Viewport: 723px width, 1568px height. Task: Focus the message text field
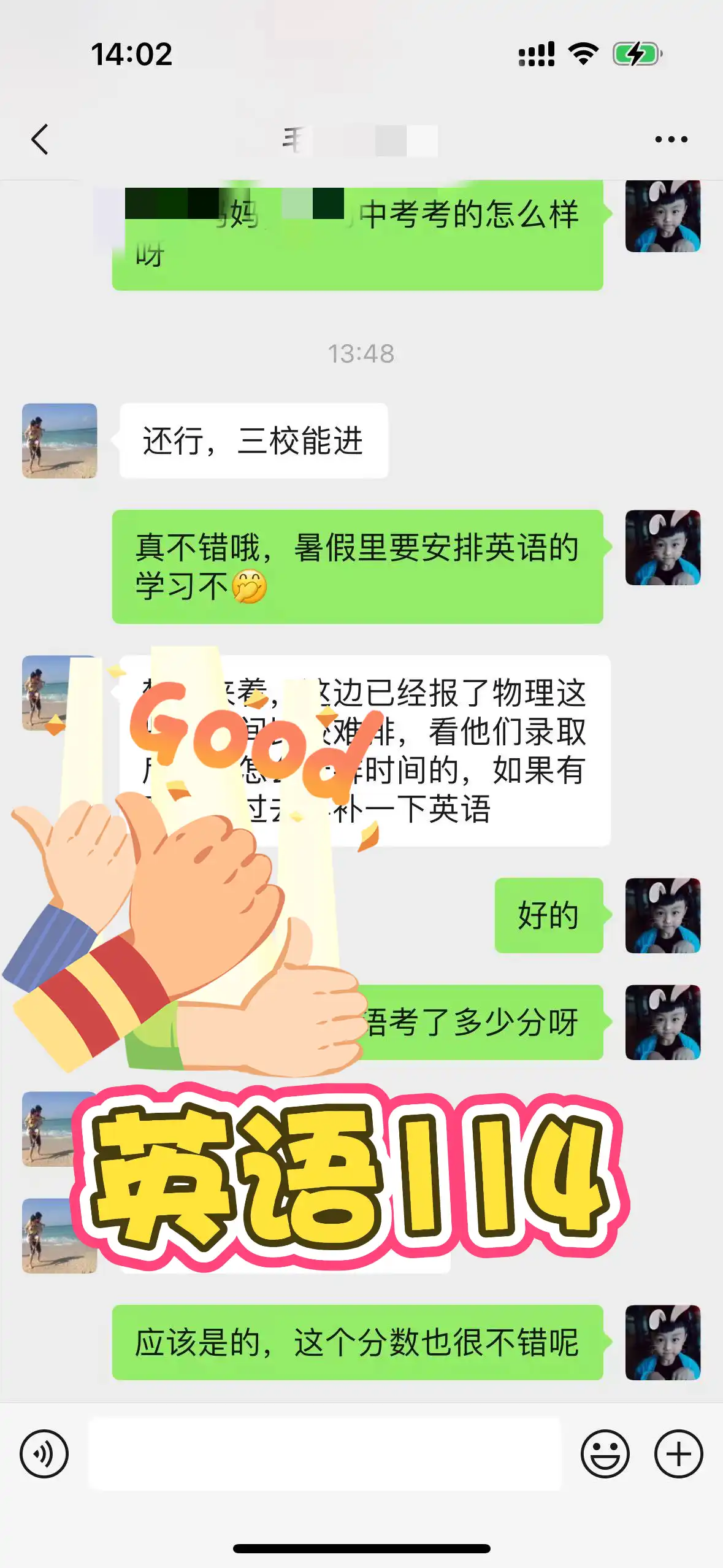pos(325,1454)
